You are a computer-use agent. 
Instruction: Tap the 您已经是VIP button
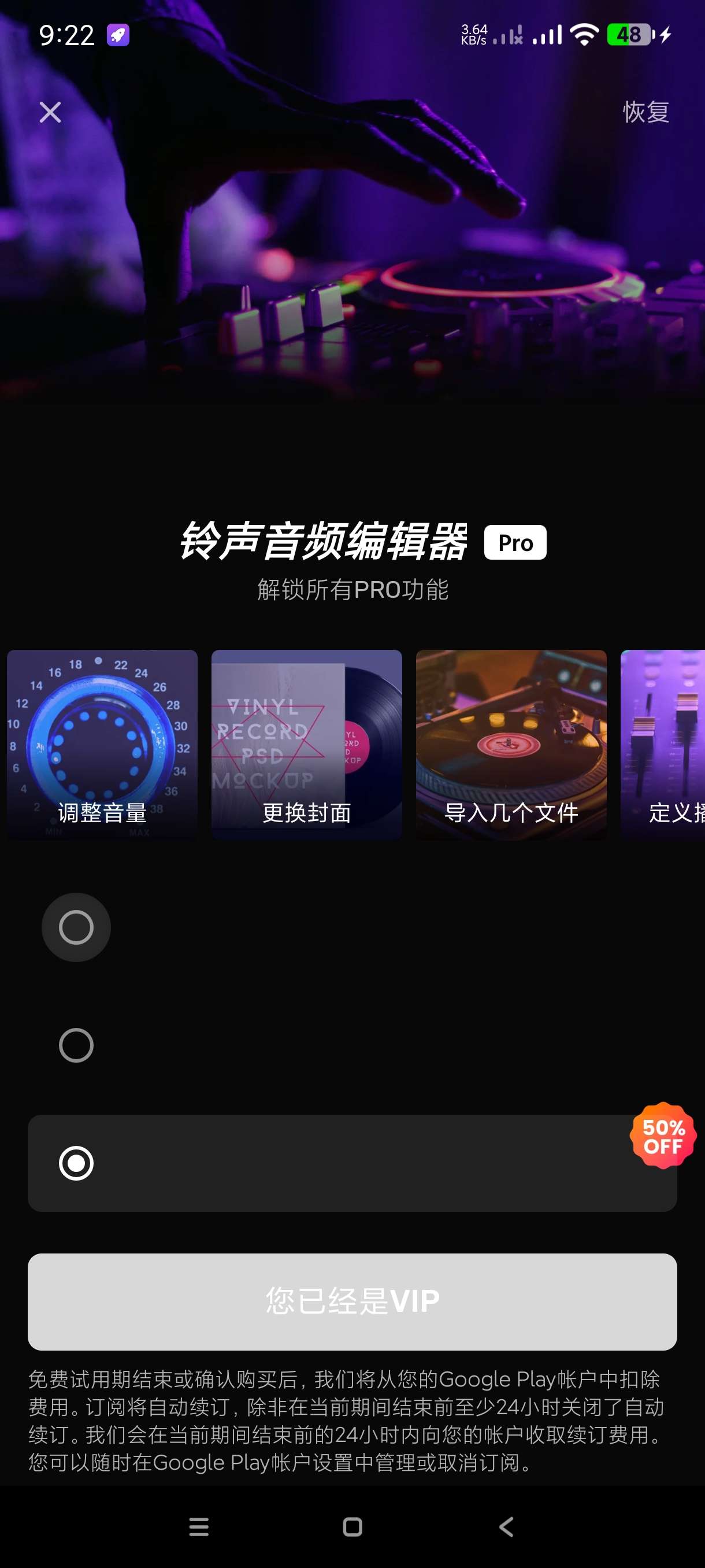(x=351, y=1301)
